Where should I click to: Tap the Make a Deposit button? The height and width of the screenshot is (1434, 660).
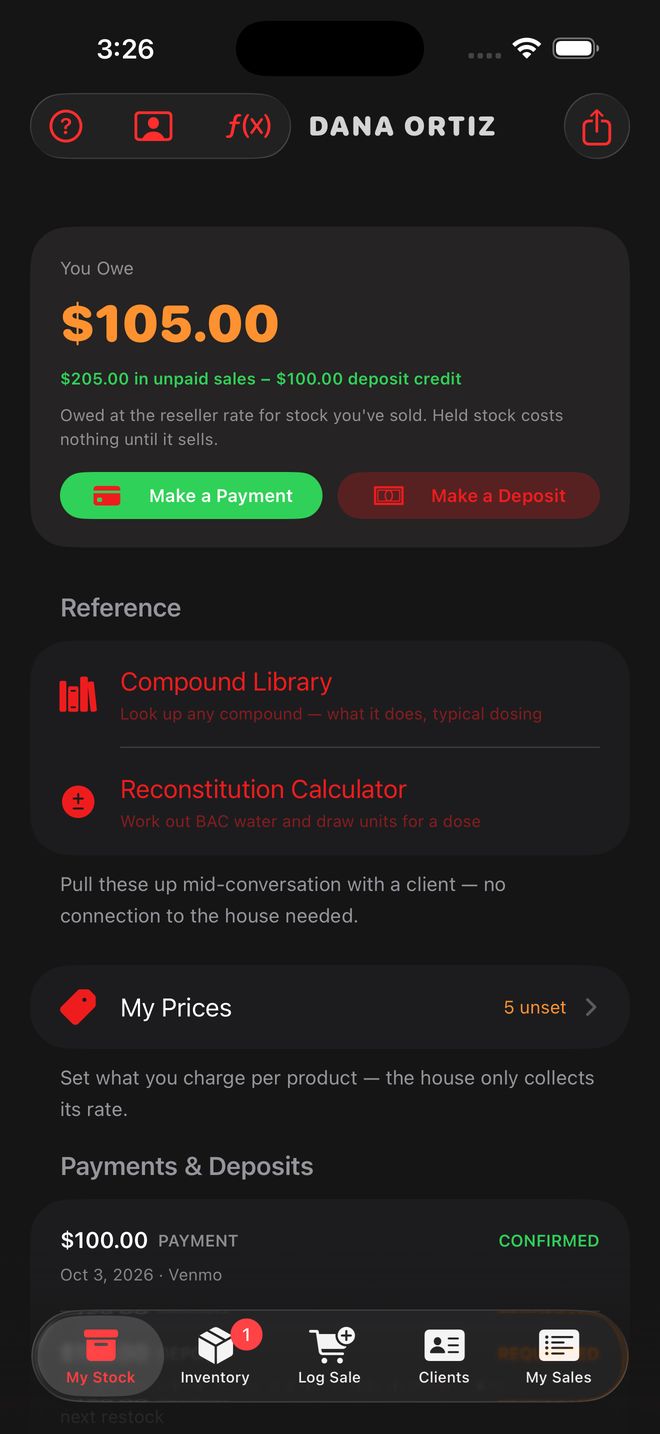point(468,496)
